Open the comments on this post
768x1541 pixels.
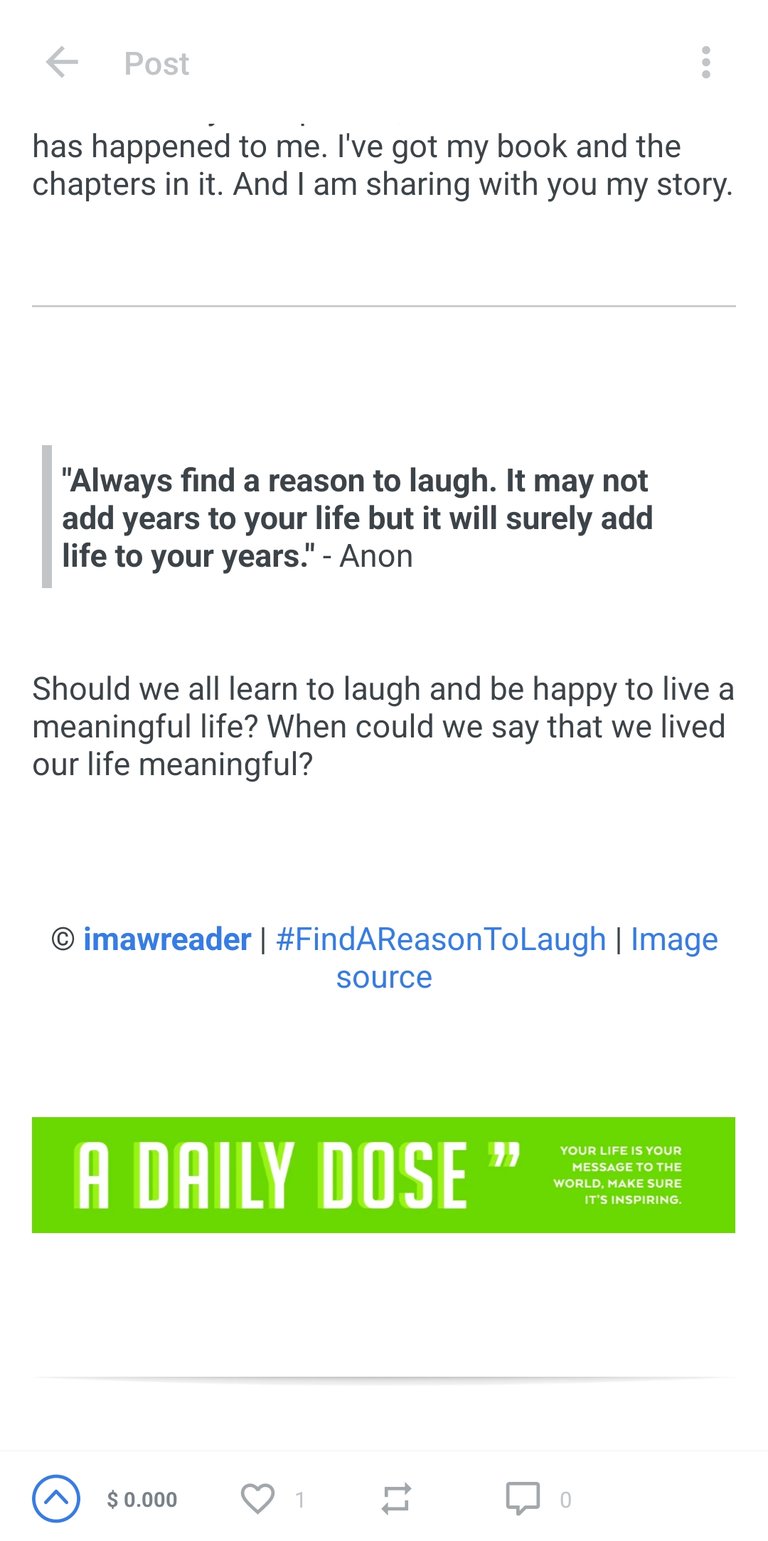[523, 1498]
